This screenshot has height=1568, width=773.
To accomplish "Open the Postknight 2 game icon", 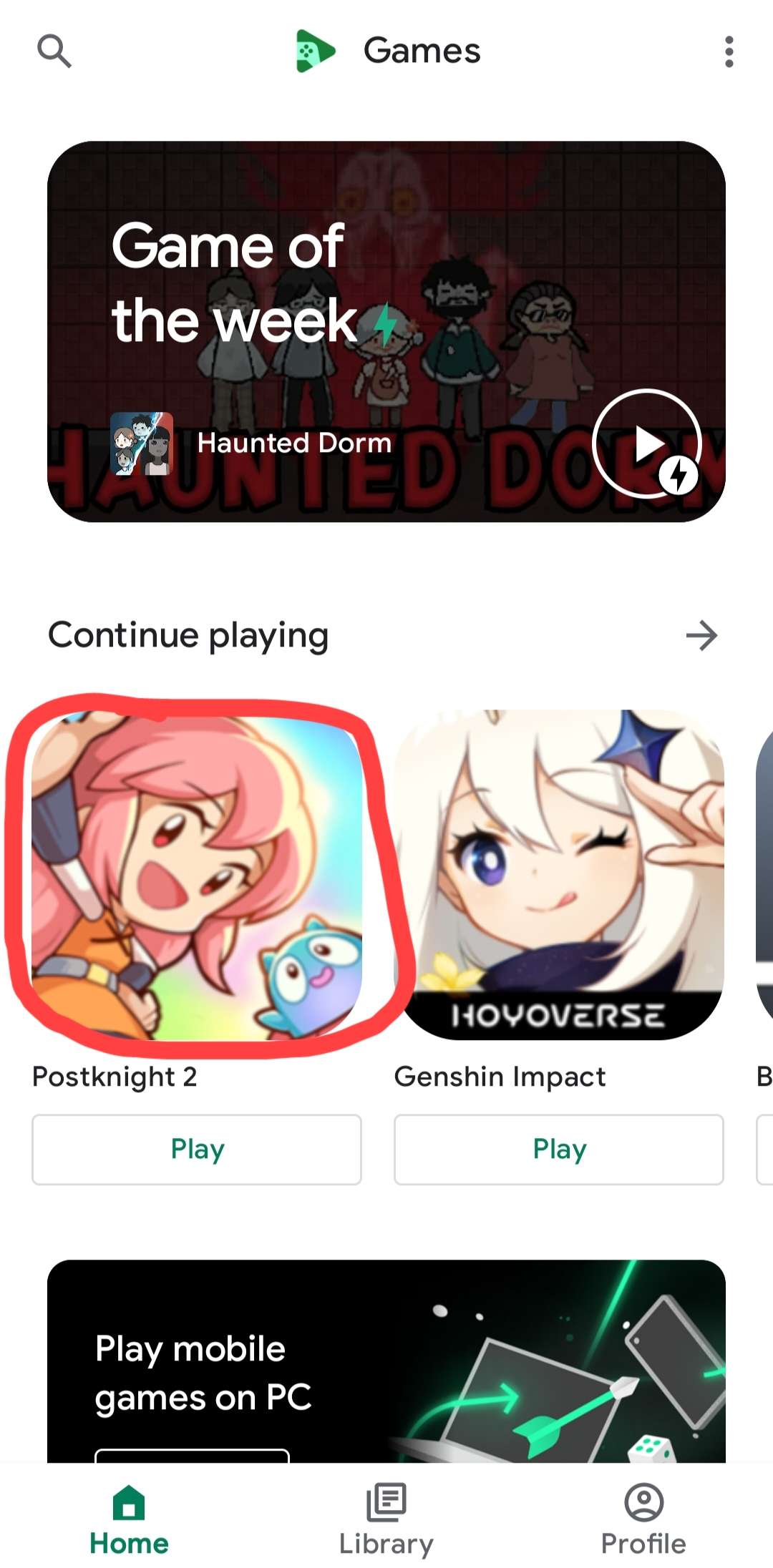I will tap(197, 876).
